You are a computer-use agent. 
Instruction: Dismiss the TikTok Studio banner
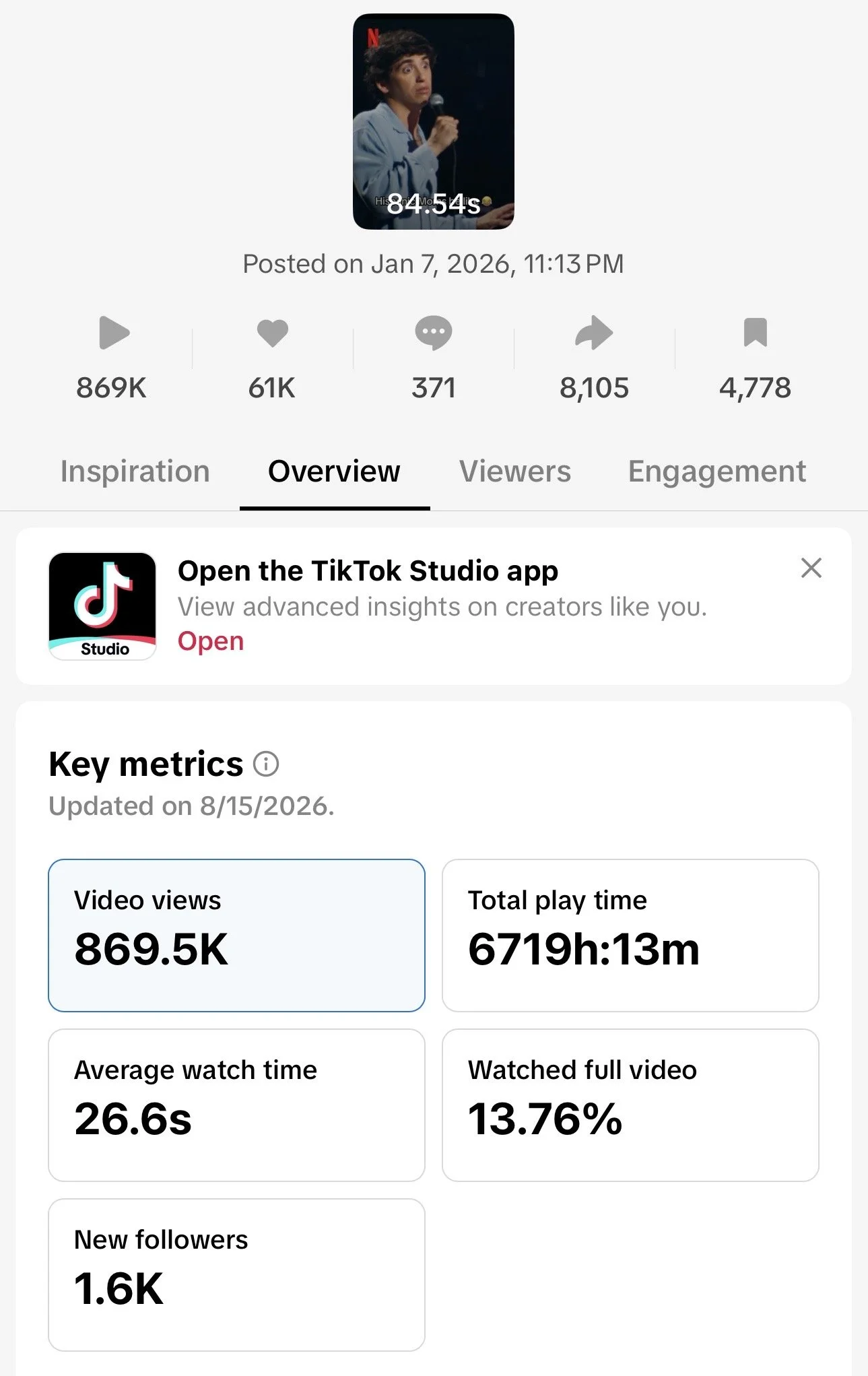tap(811, 568)
